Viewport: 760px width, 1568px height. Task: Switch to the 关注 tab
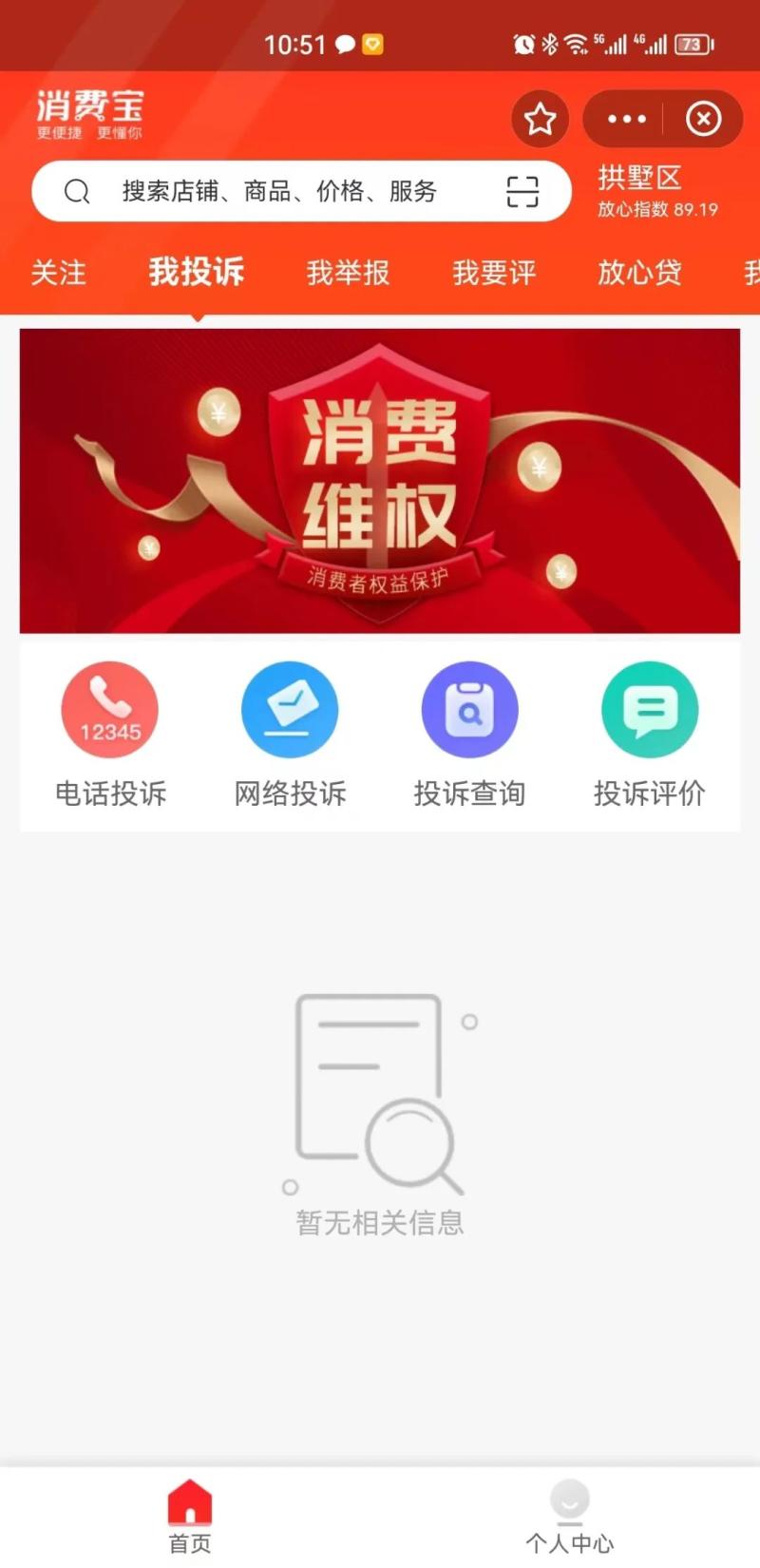point(59,273)
